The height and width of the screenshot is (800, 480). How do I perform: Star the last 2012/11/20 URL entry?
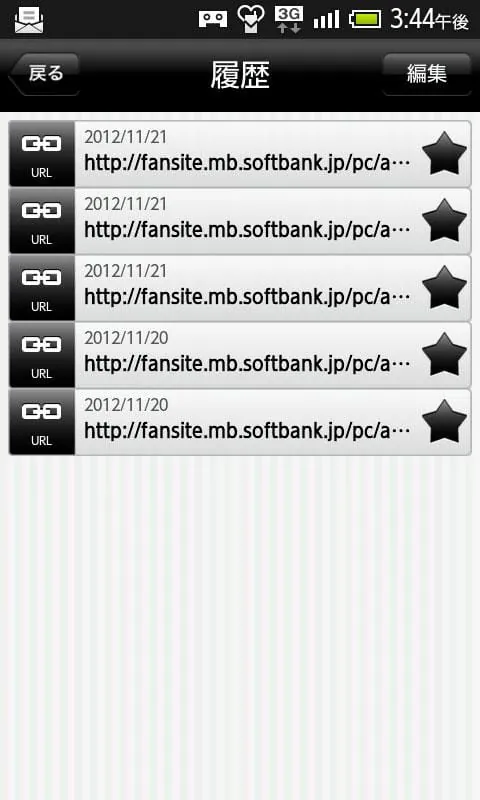444,421
